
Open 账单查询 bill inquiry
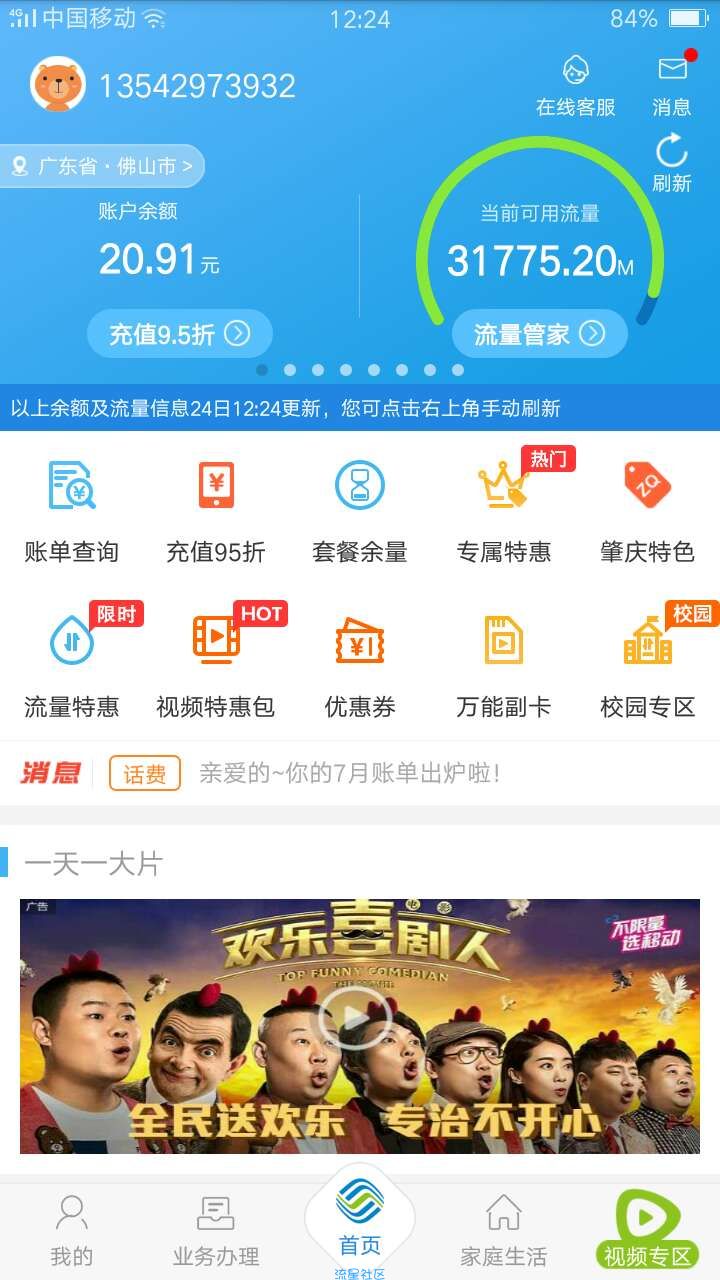71,510
